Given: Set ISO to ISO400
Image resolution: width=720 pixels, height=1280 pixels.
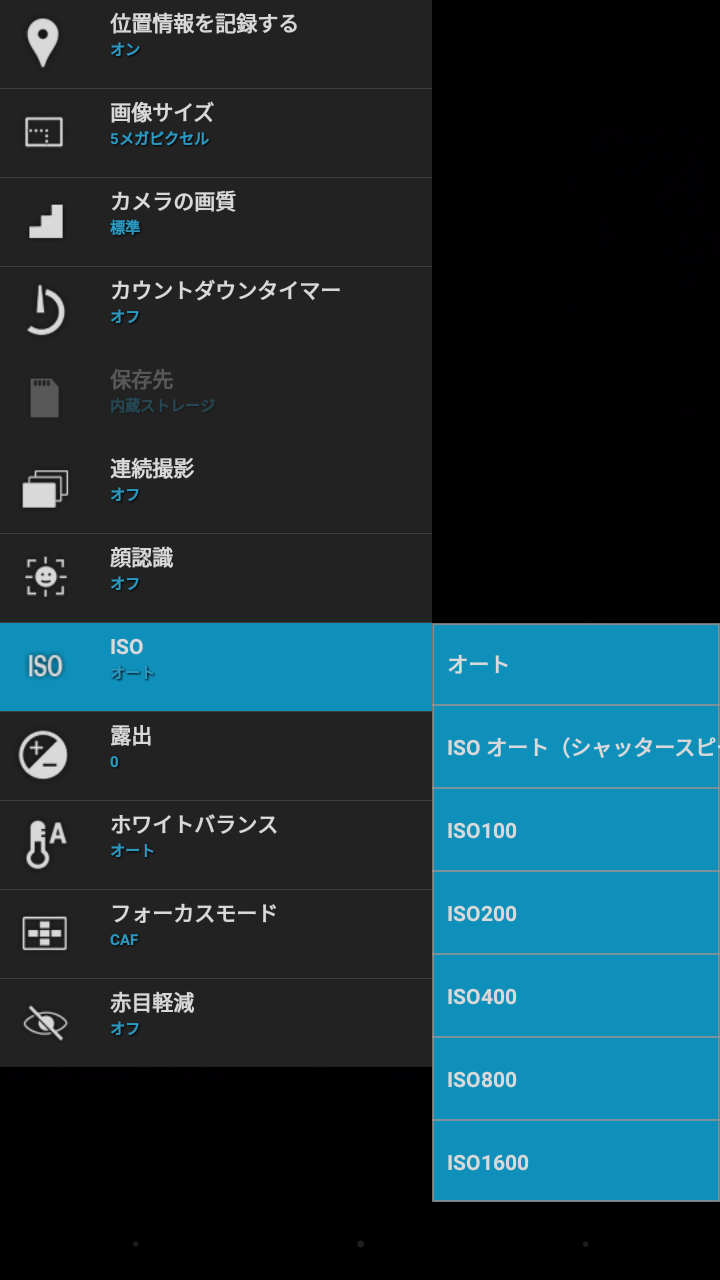Looking at the screenshot, I should pos(575,996).
